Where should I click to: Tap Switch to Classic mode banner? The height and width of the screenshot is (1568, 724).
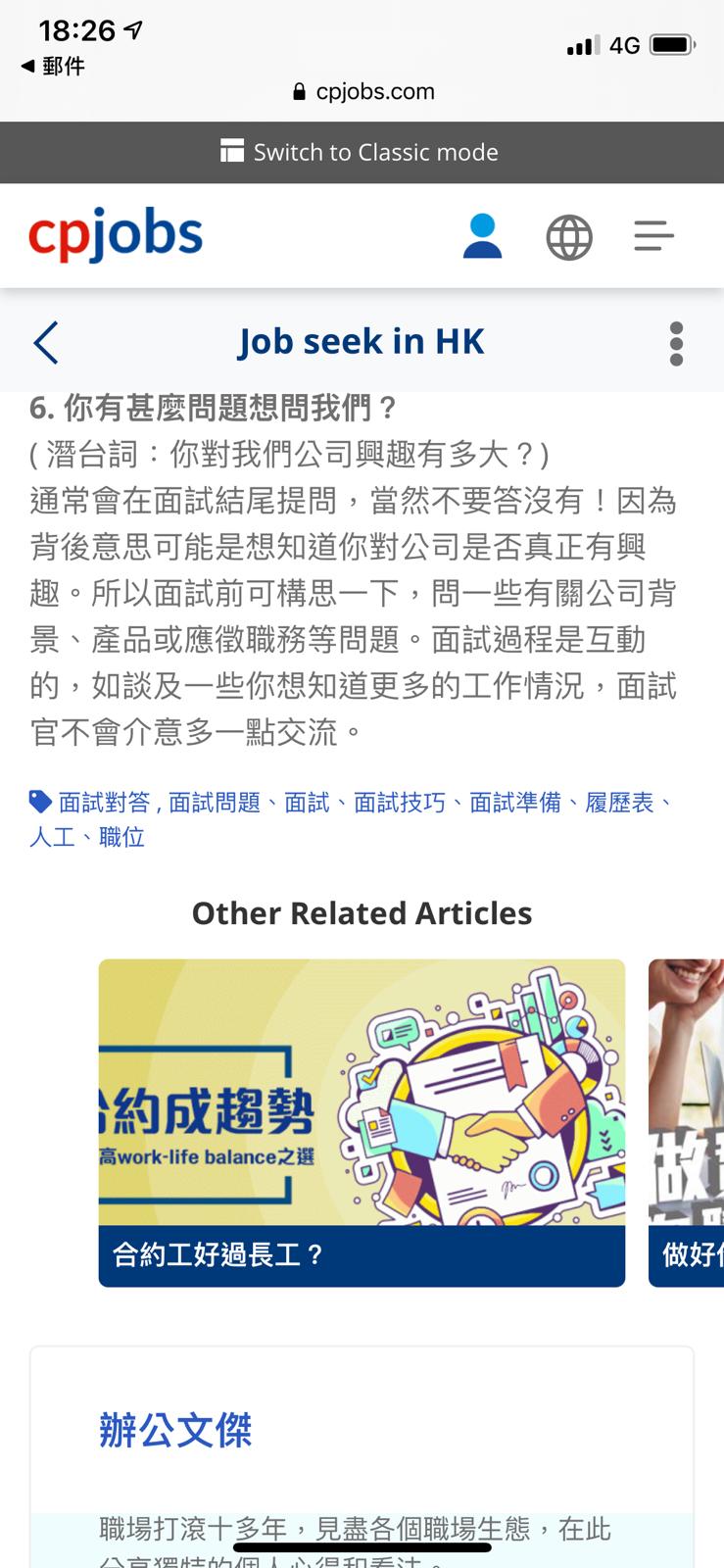[361, 152]
